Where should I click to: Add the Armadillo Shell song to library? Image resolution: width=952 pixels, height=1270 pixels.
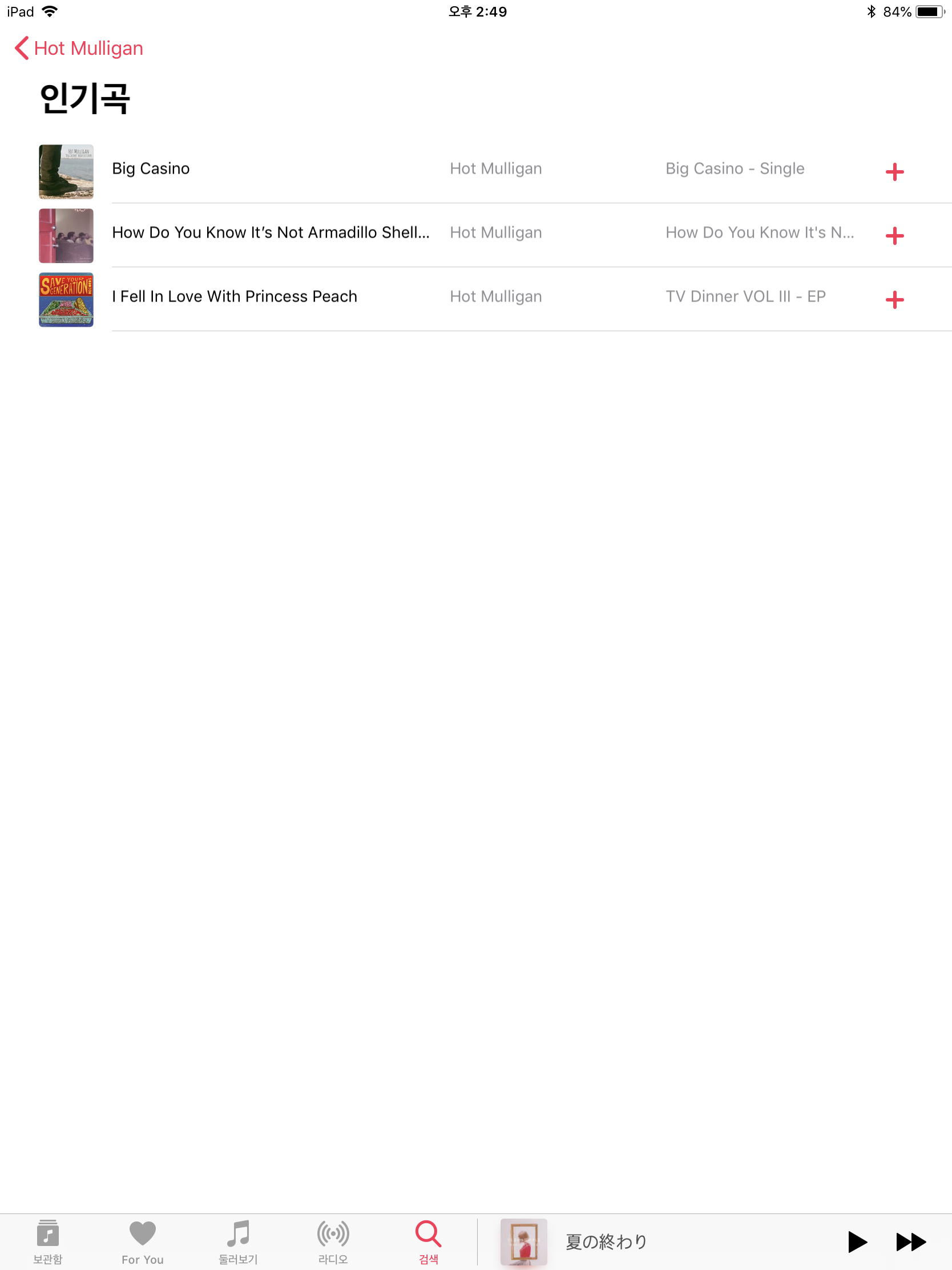tap(894, 236)
